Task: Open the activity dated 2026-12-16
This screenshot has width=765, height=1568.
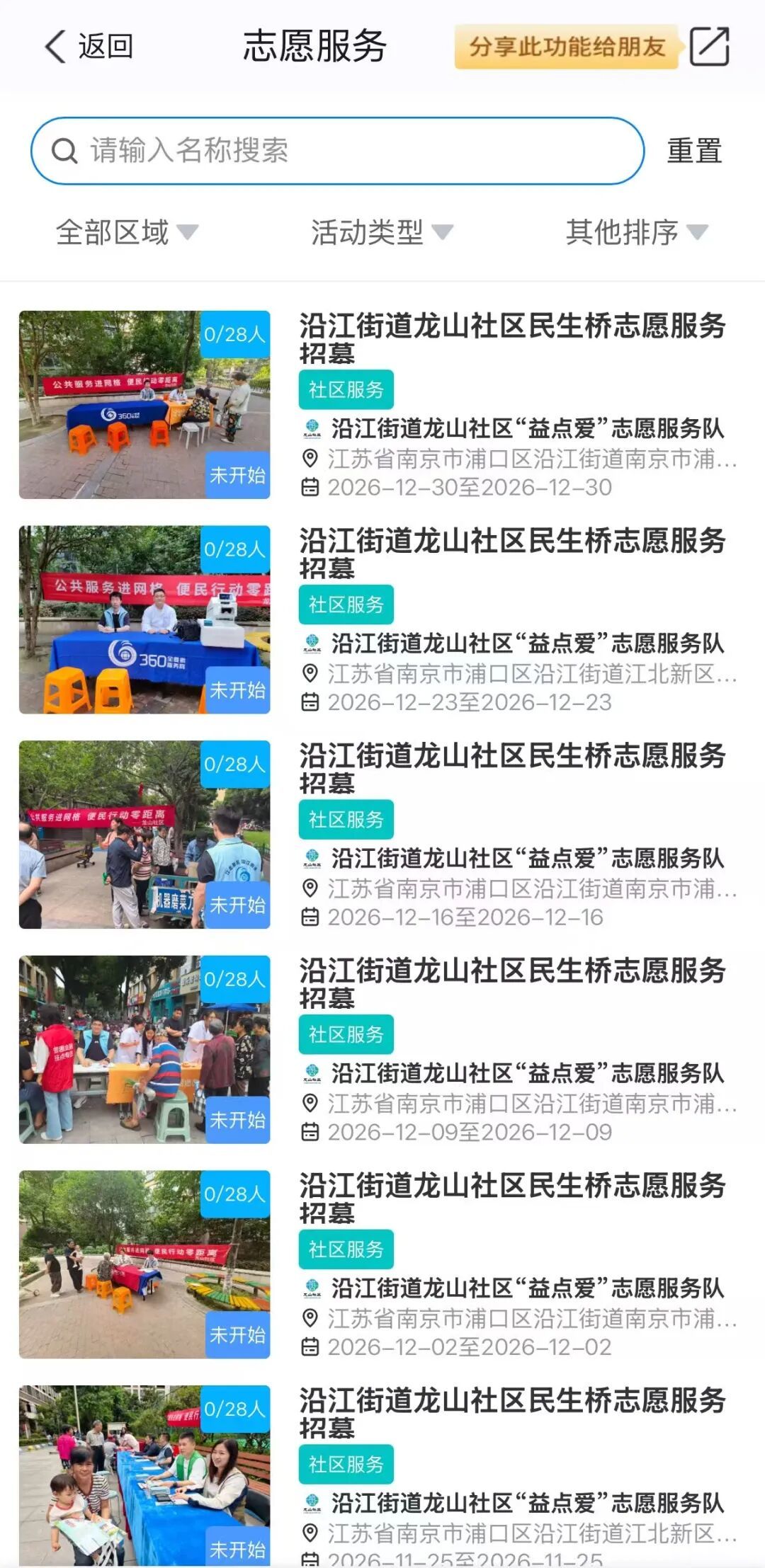Action: pos(382,835)
